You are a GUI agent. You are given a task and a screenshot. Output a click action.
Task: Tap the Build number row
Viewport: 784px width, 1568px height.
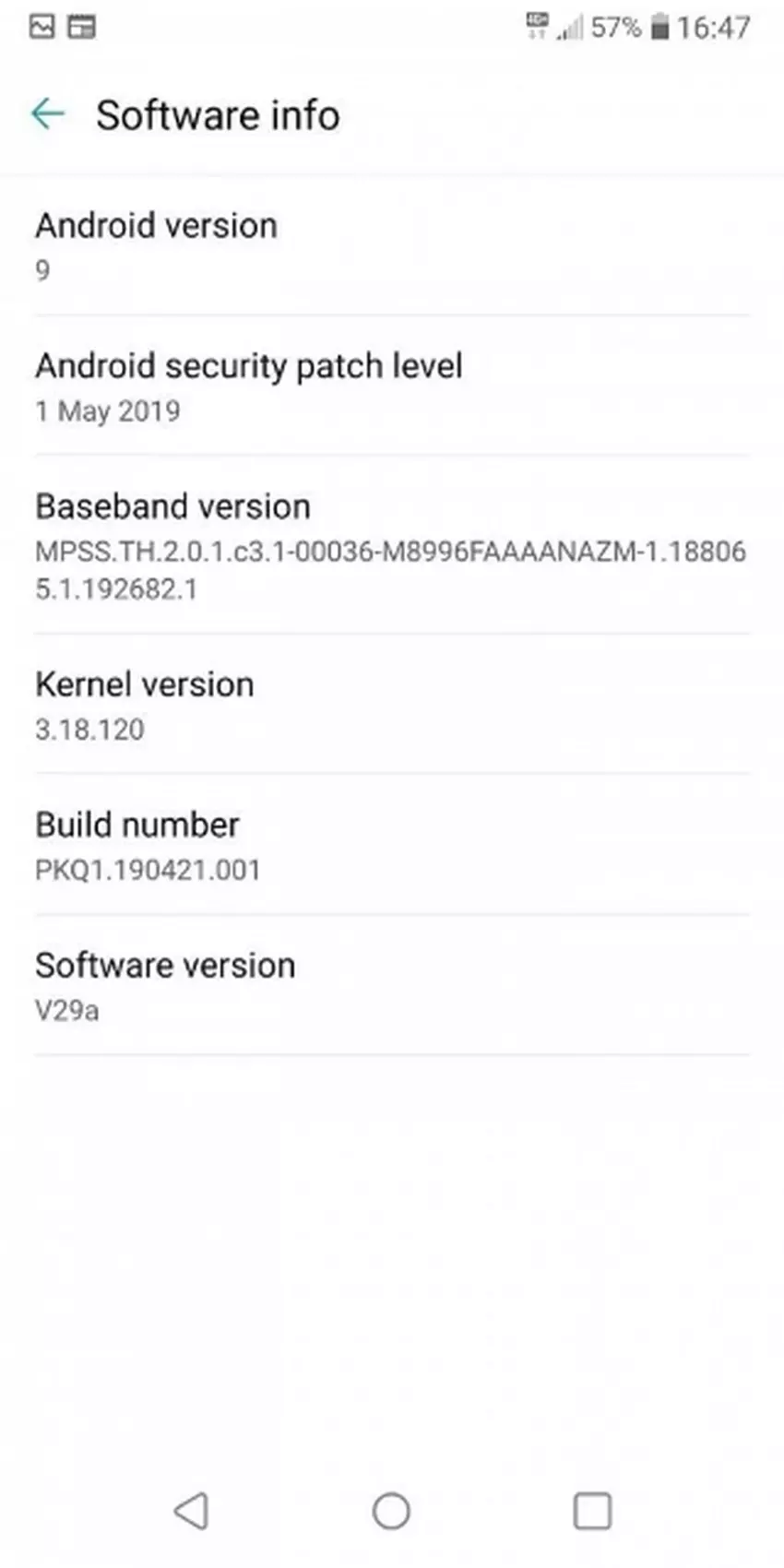point(391,845)
